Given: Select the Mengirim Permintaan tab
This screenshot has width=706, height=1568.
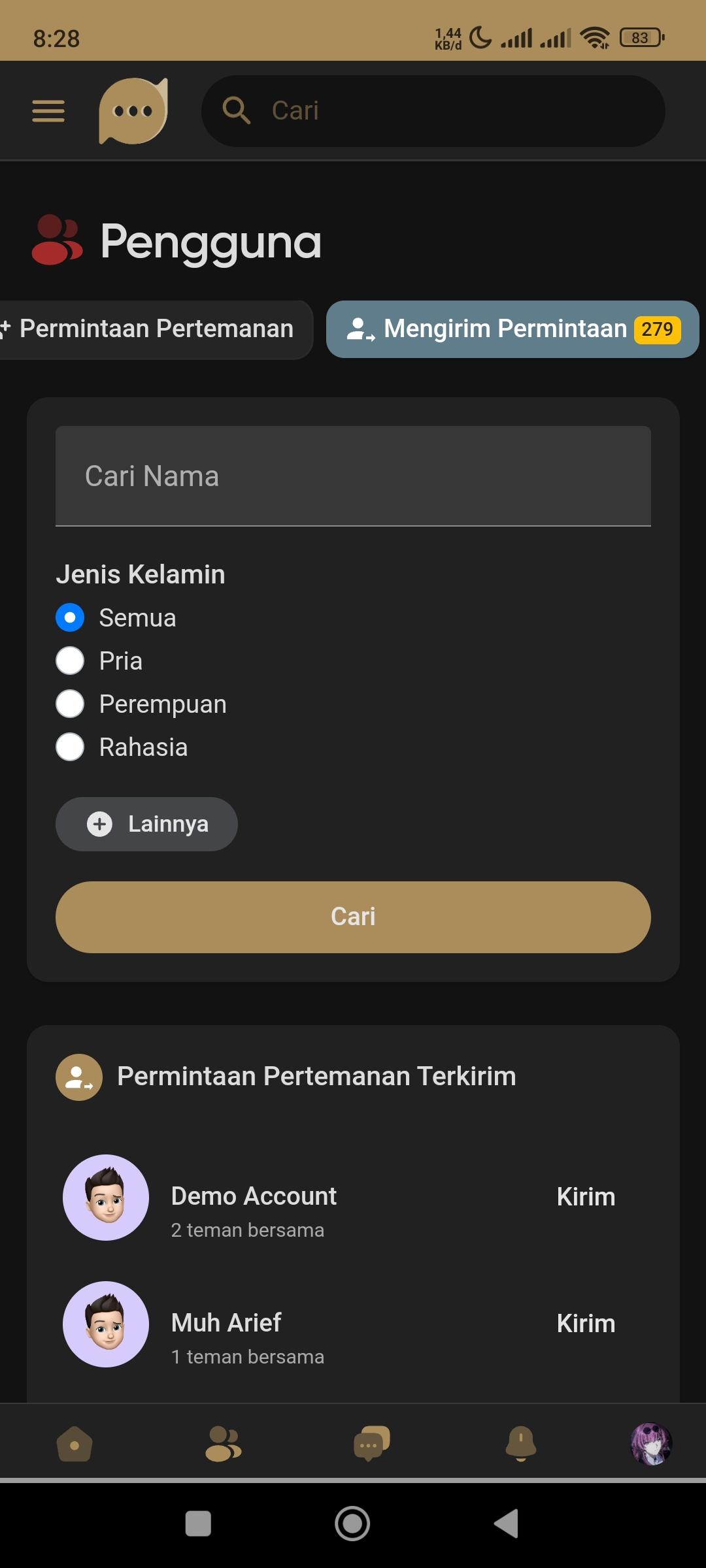Looking at the screenshot, I should [513, 329].
